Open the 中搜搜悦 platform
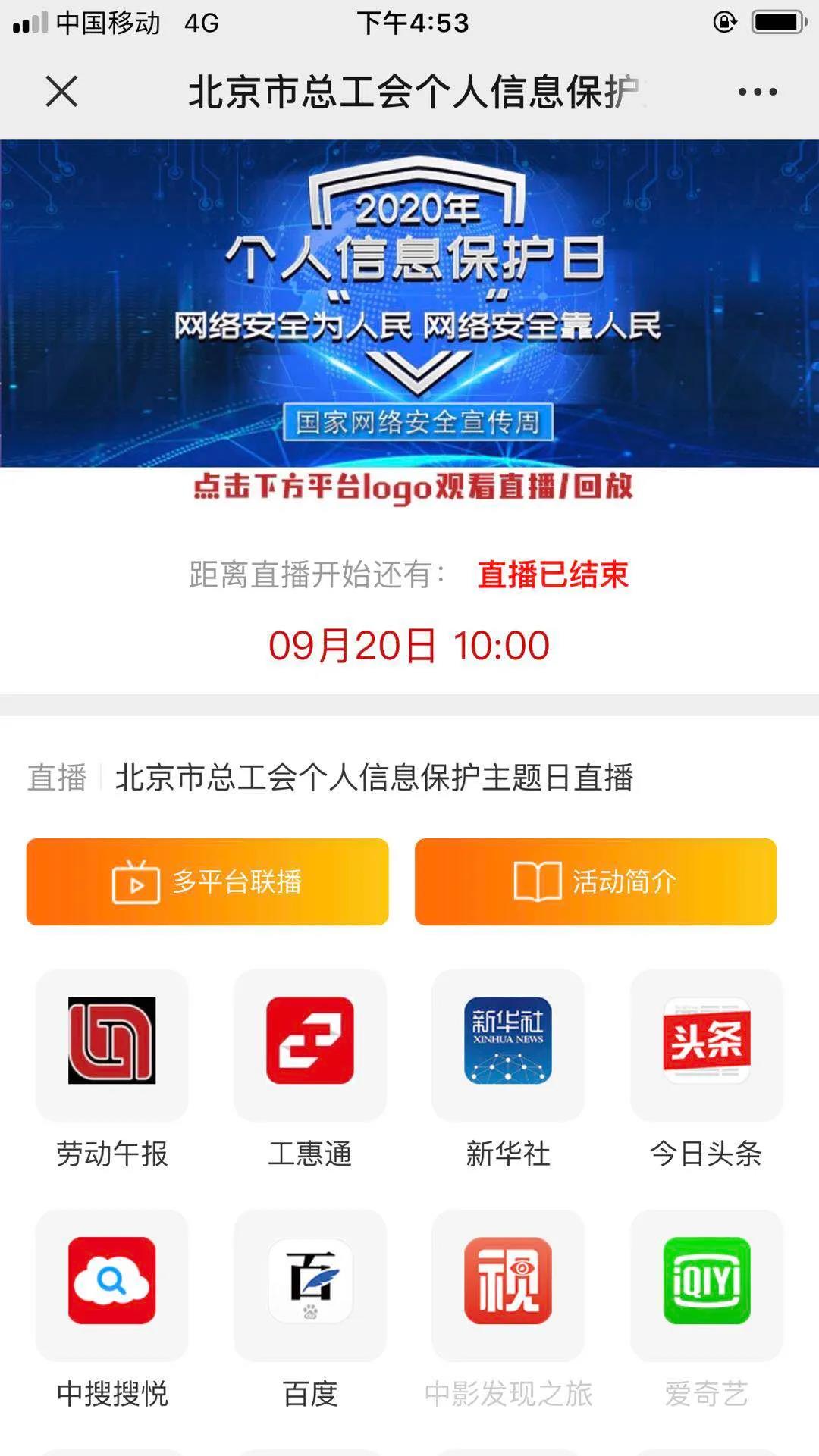 (x=112, y=1280)
